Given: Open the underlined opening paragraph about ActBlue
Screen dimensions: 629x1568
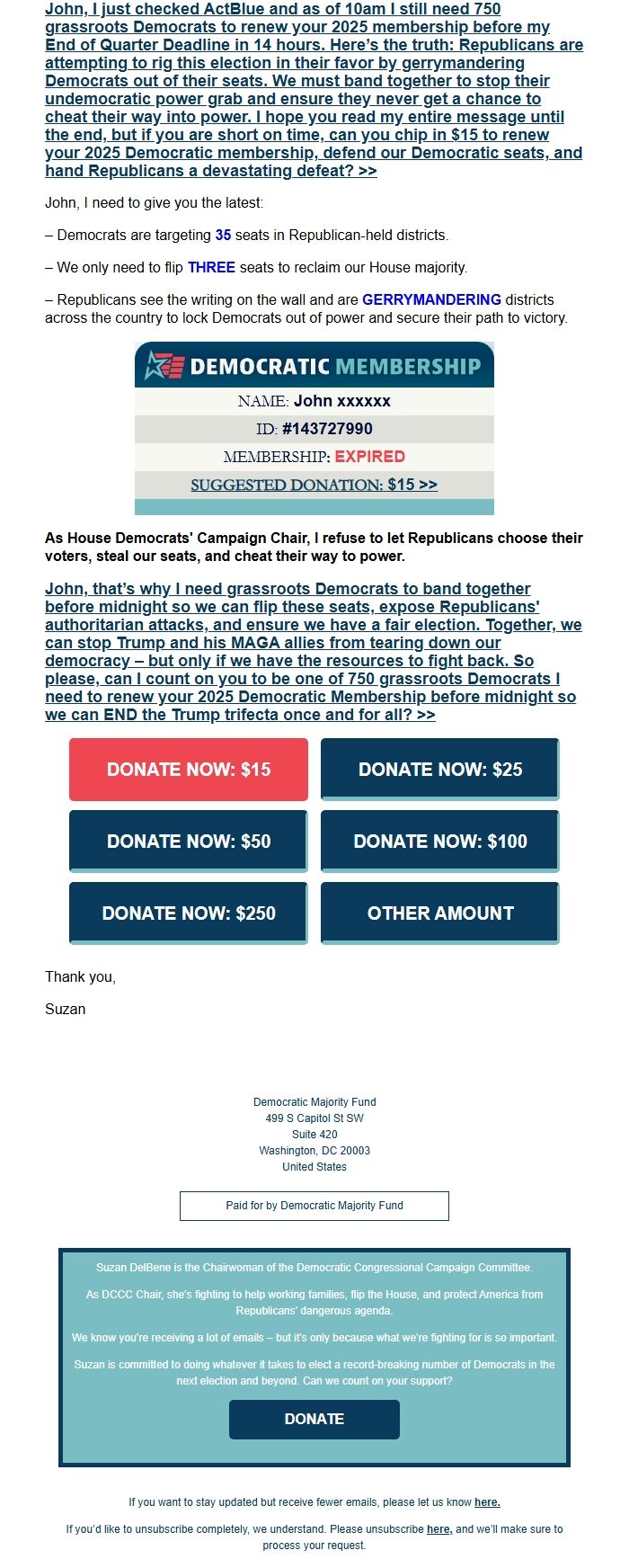Looking at the screenshot, I should point(314,90).
